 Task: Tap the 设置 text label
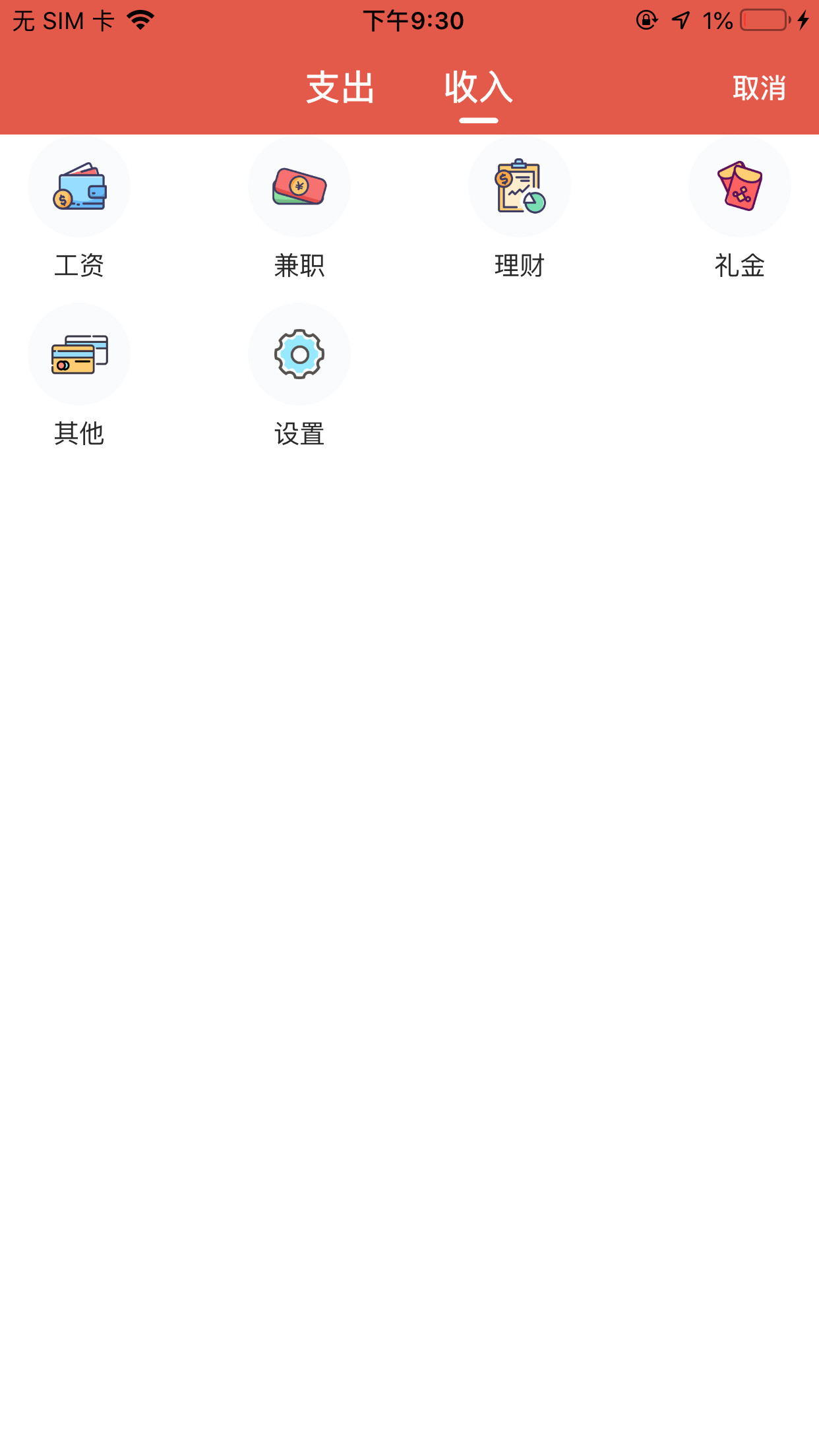299,433
